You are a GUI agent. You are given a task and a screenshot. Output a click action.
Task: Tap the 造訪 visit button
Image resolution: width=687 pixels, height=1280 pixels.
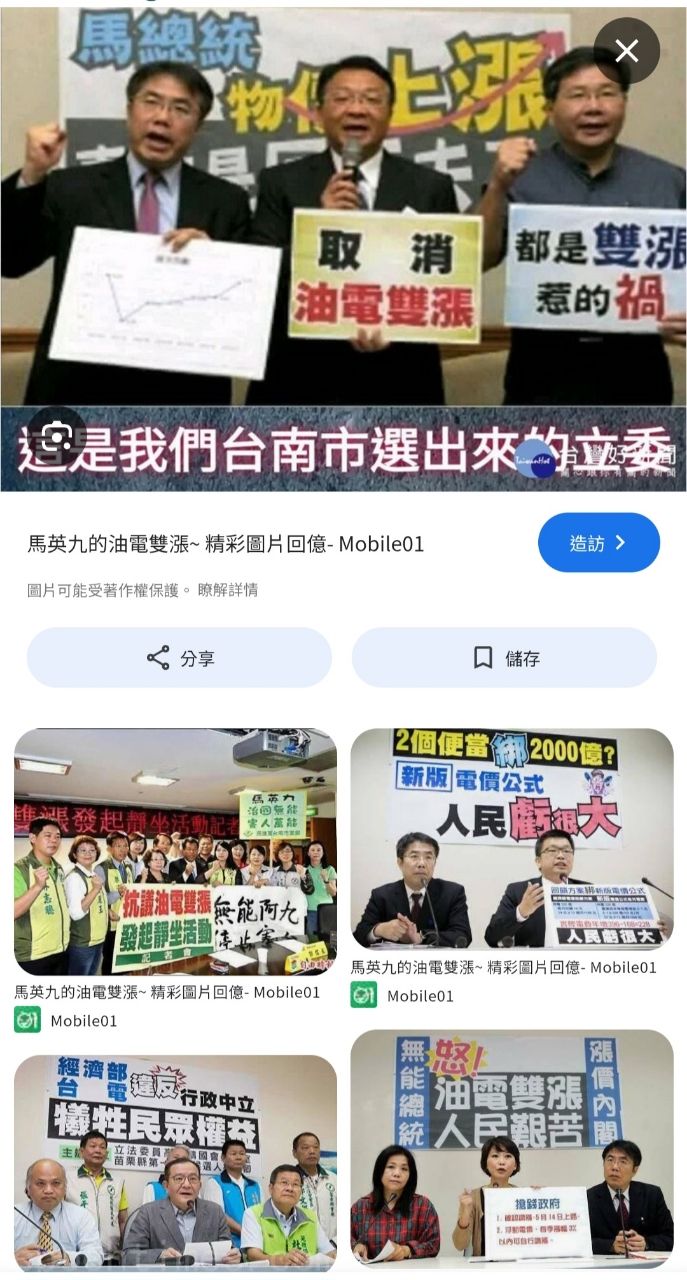(x=599, y=543)
